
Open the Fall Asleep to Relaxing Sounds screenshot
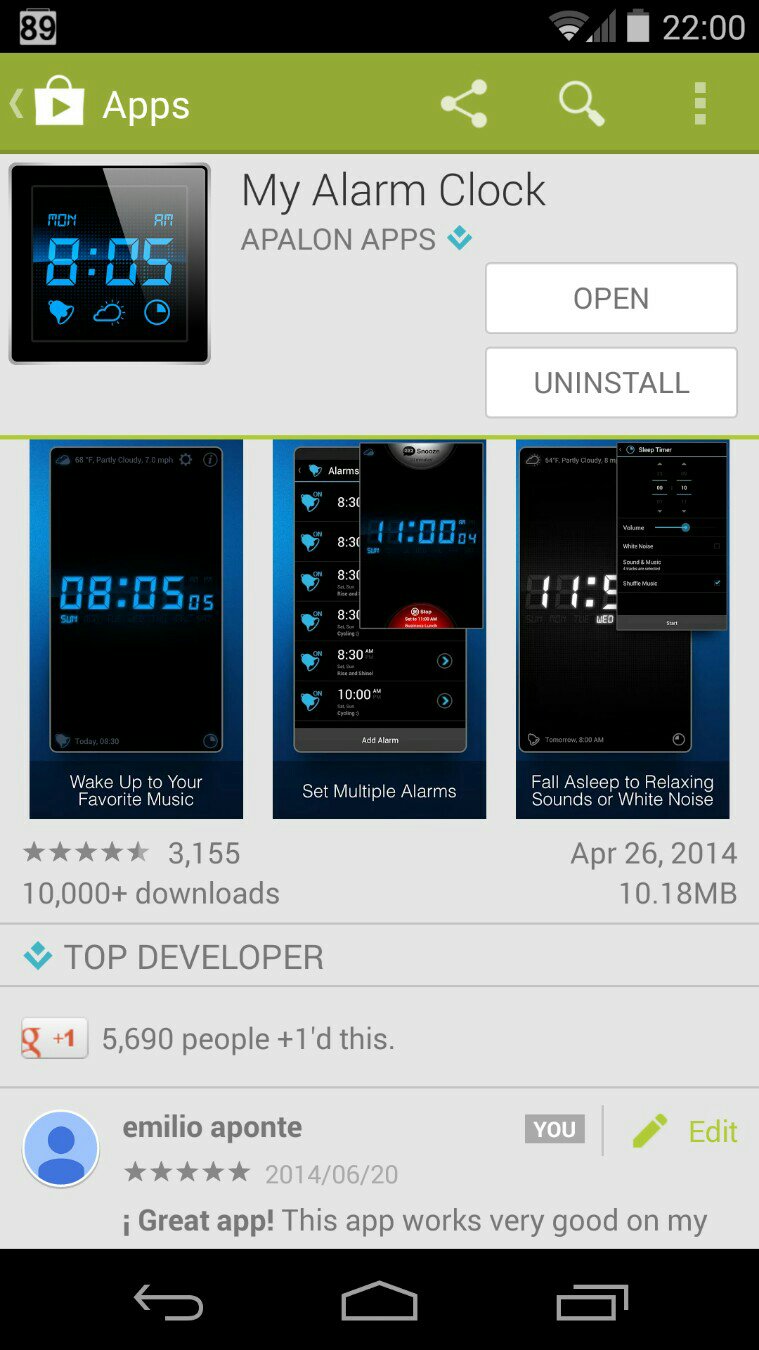tap(622, 628)
